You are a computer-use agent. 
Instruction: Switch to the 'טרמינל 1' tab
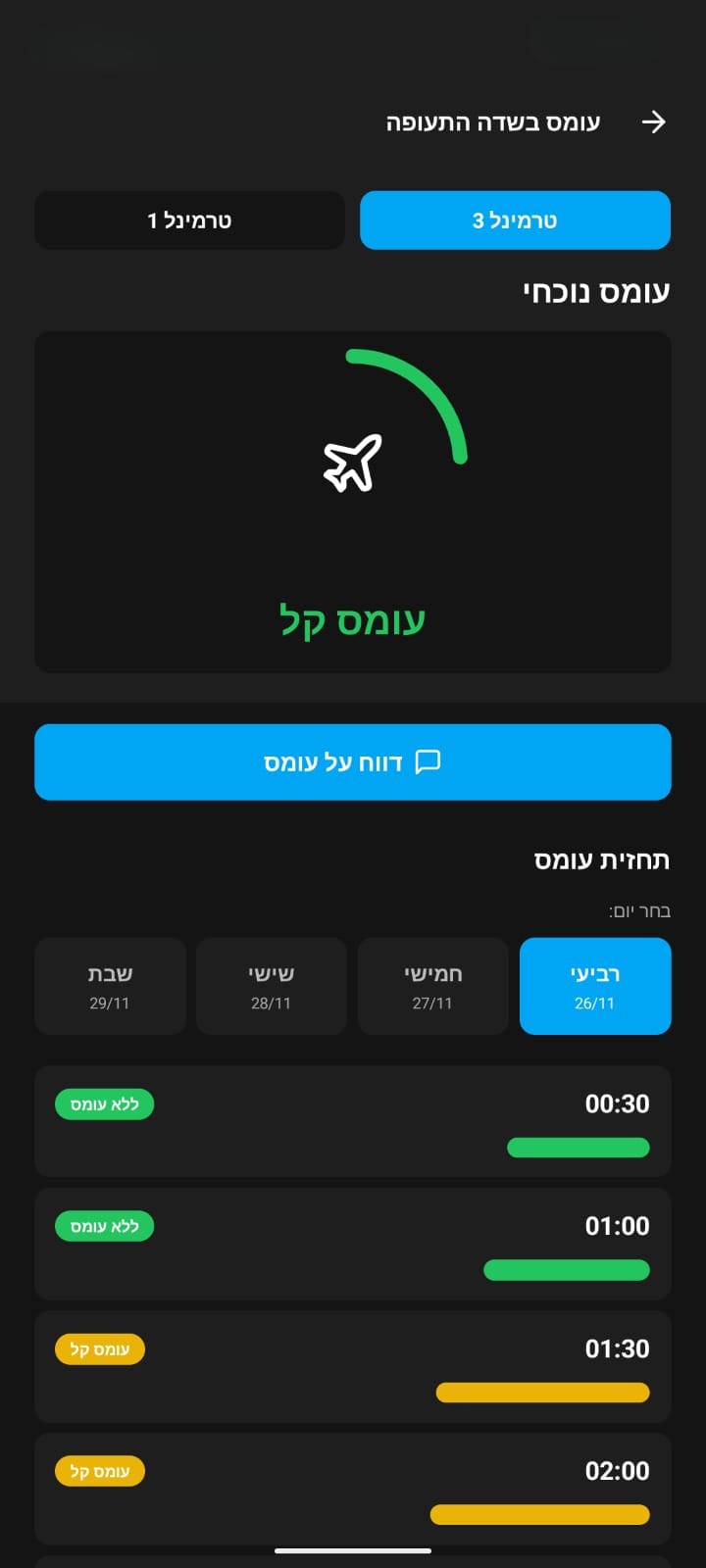tap(189, 220)
